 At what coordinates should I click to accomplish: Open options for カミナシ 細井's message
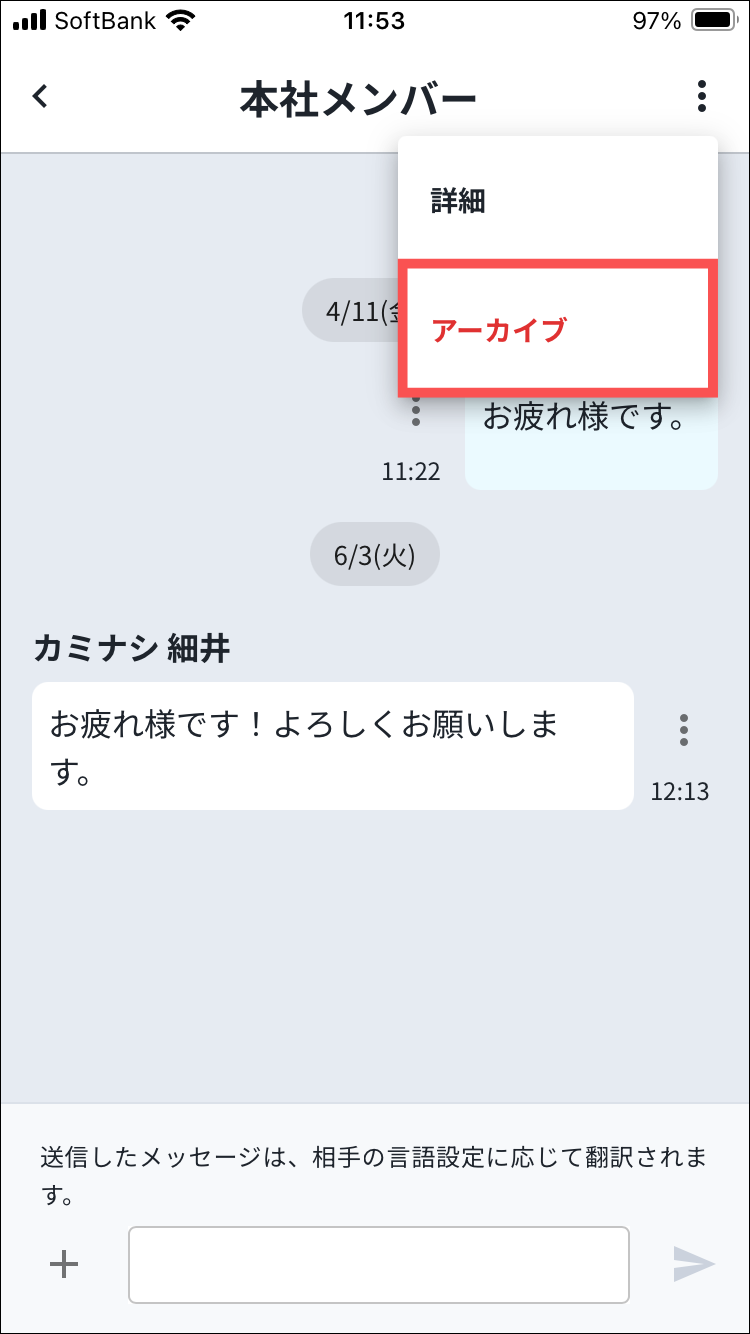[684, 730]
